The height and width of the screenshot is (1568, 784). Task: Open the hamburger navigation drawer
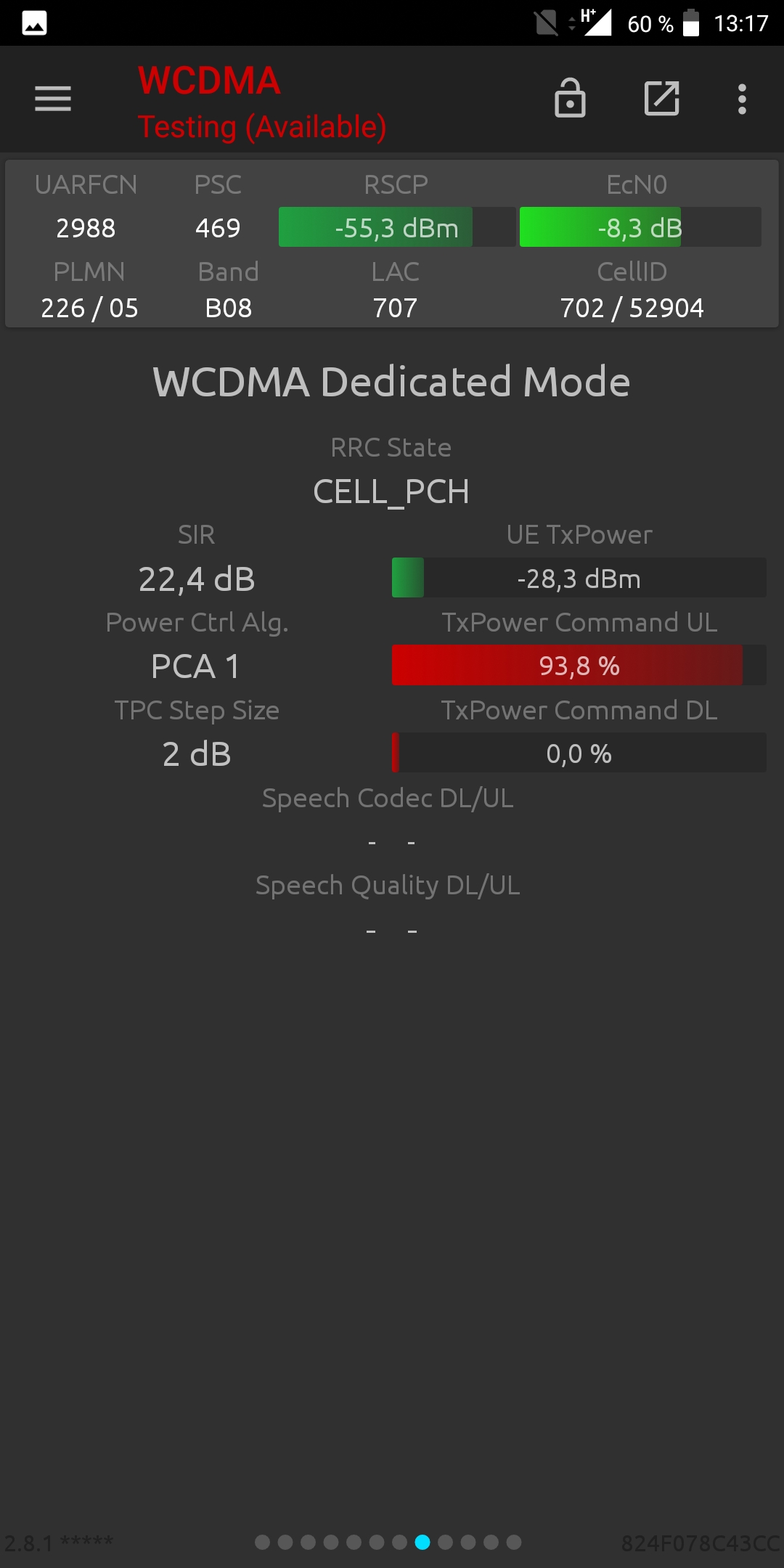[x=53, y=99]
